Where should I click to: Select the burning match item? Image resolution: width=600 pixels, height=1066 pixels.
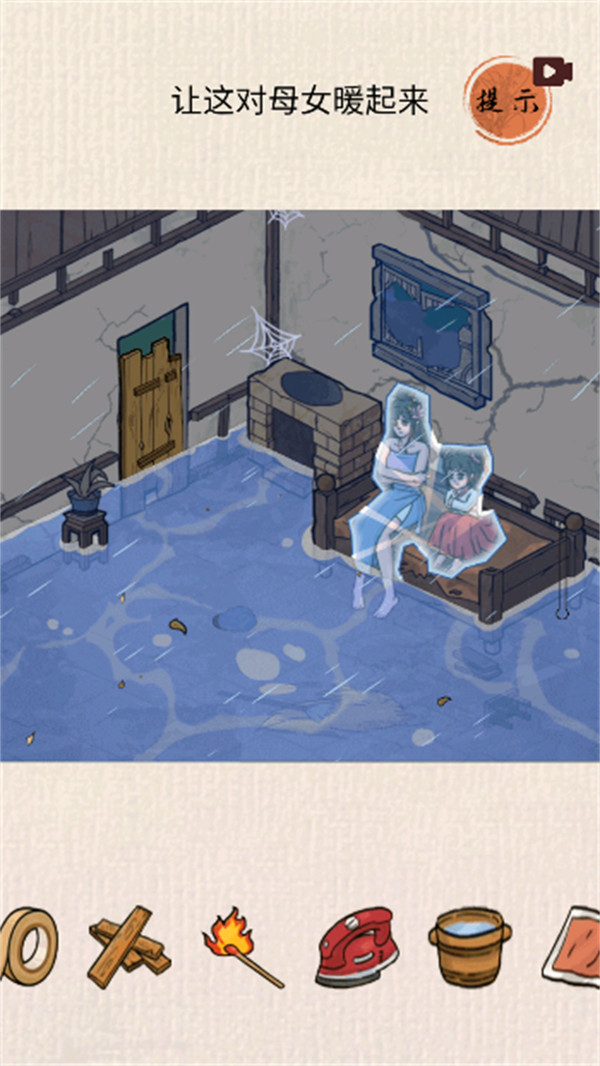[x=242, y=947]
